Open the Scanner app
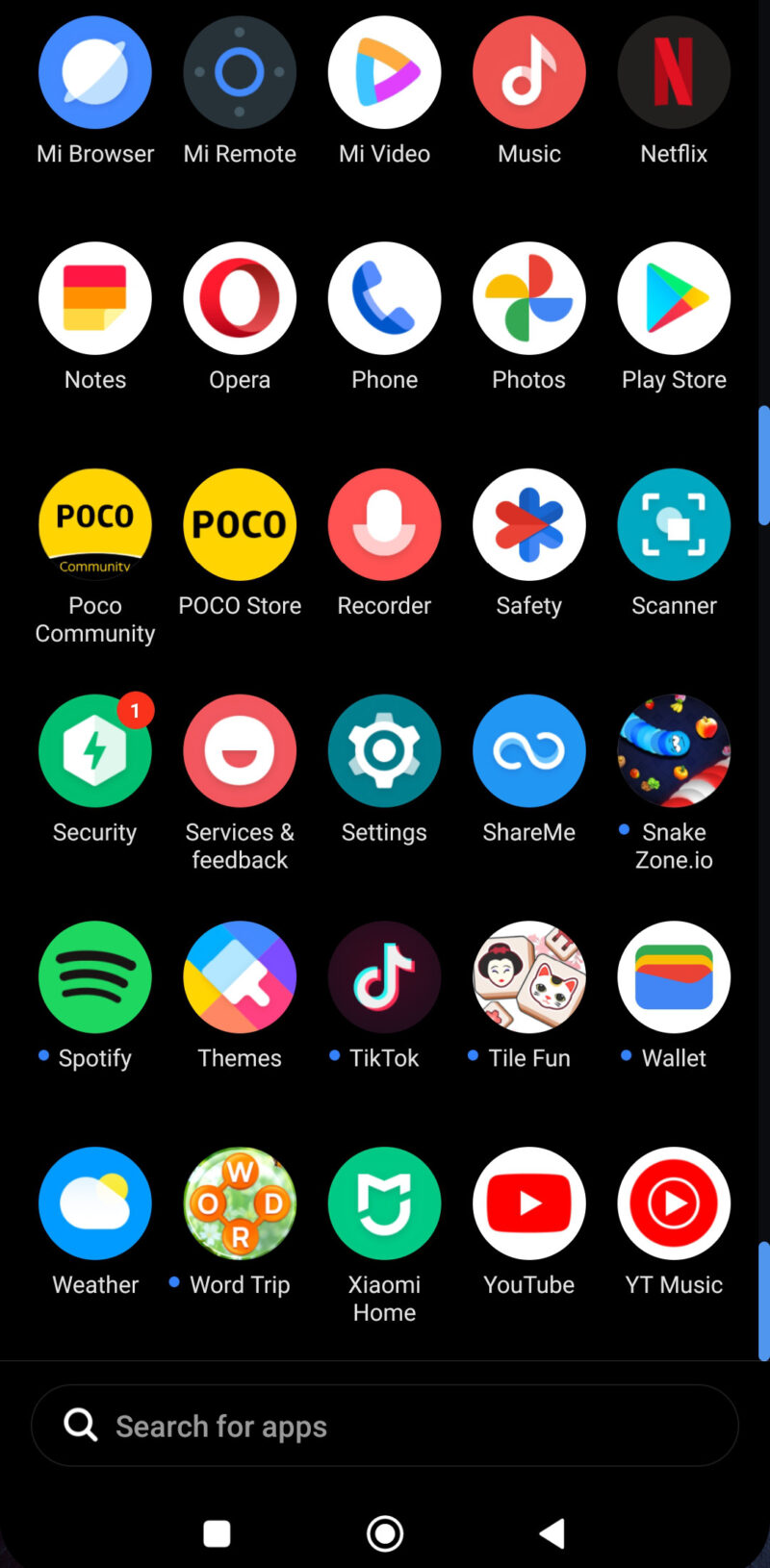The image size is (770, 1568). click(x=674, y=525)
